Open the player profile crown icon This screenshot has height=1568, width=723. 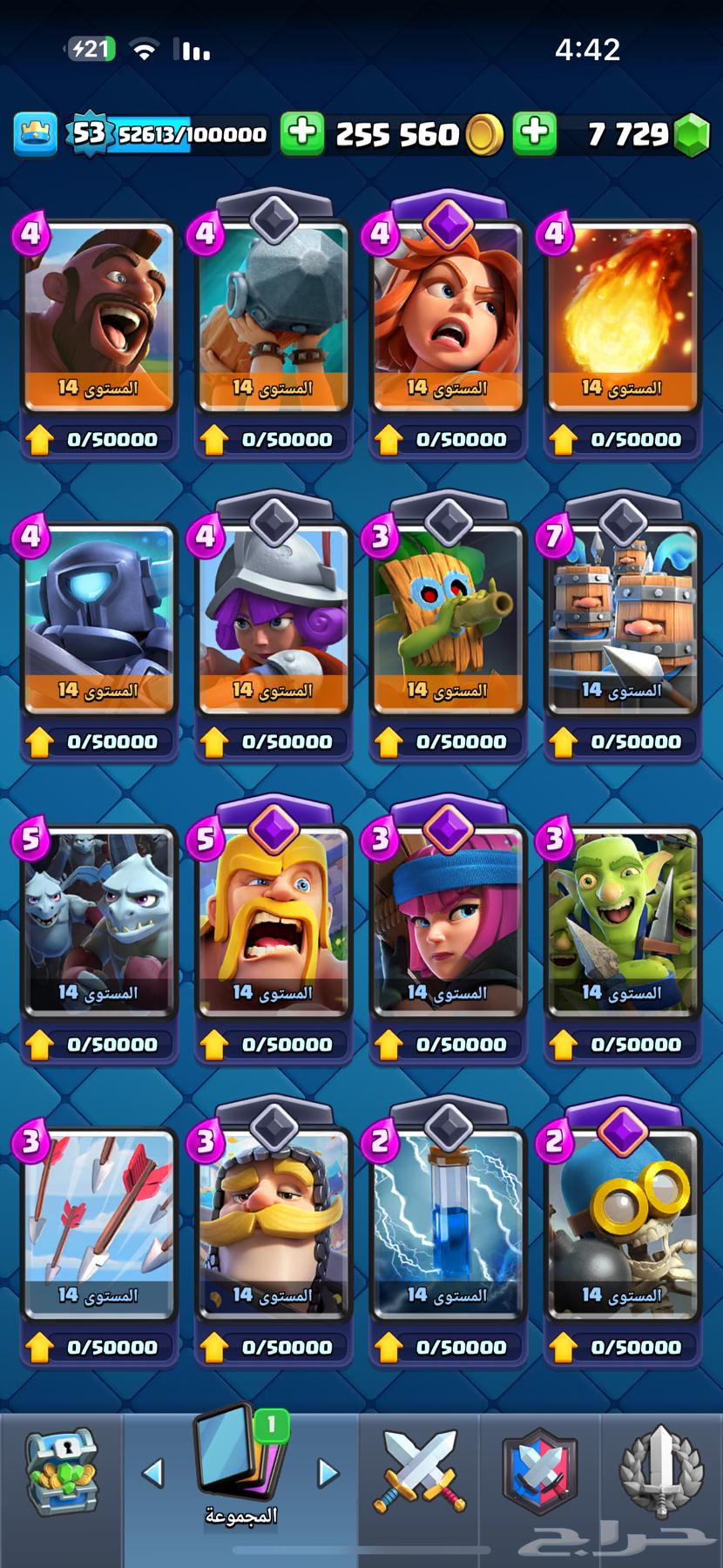(36, 134)
